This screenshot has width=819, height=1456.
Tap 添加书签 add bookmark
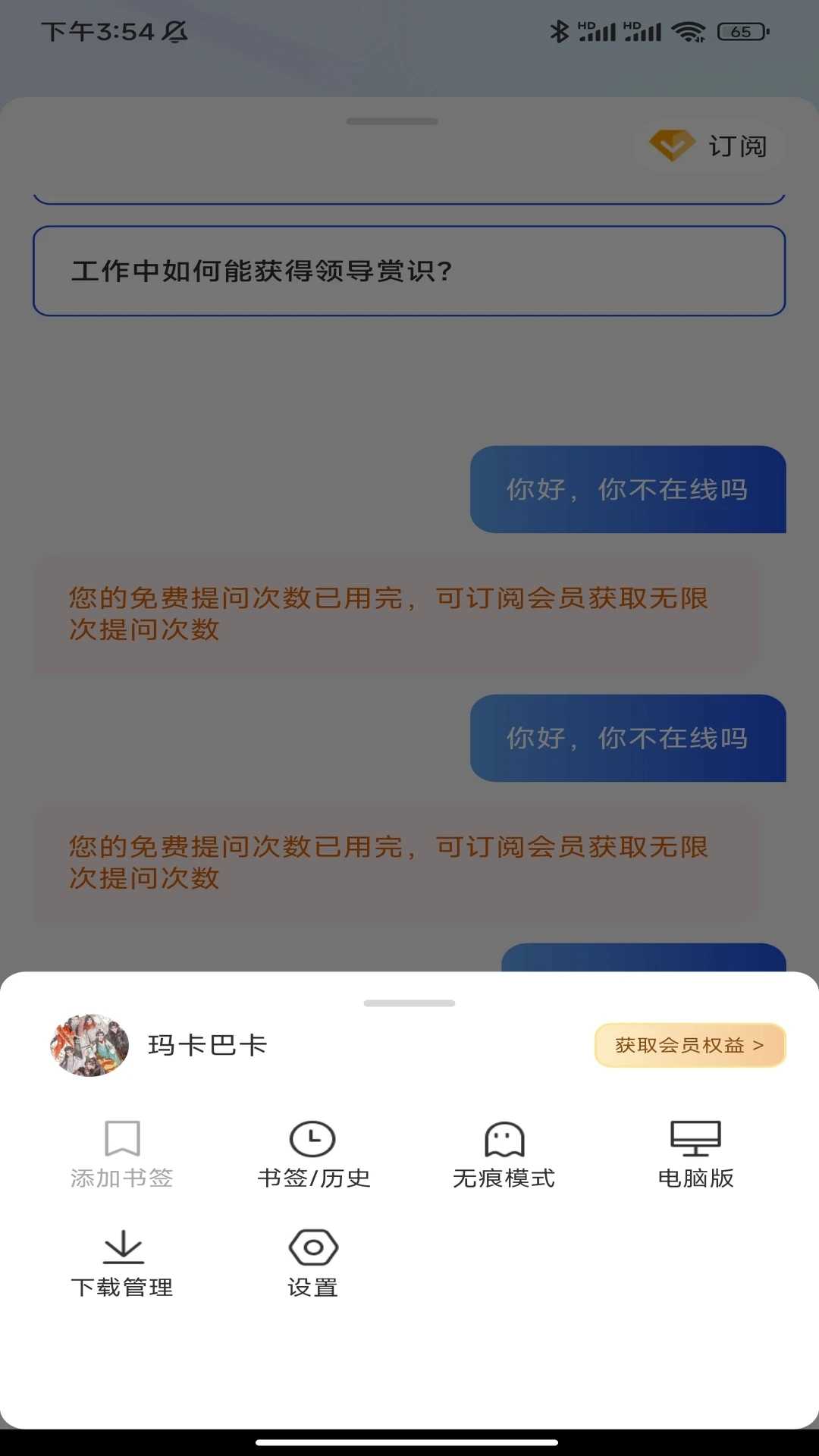122,1154
